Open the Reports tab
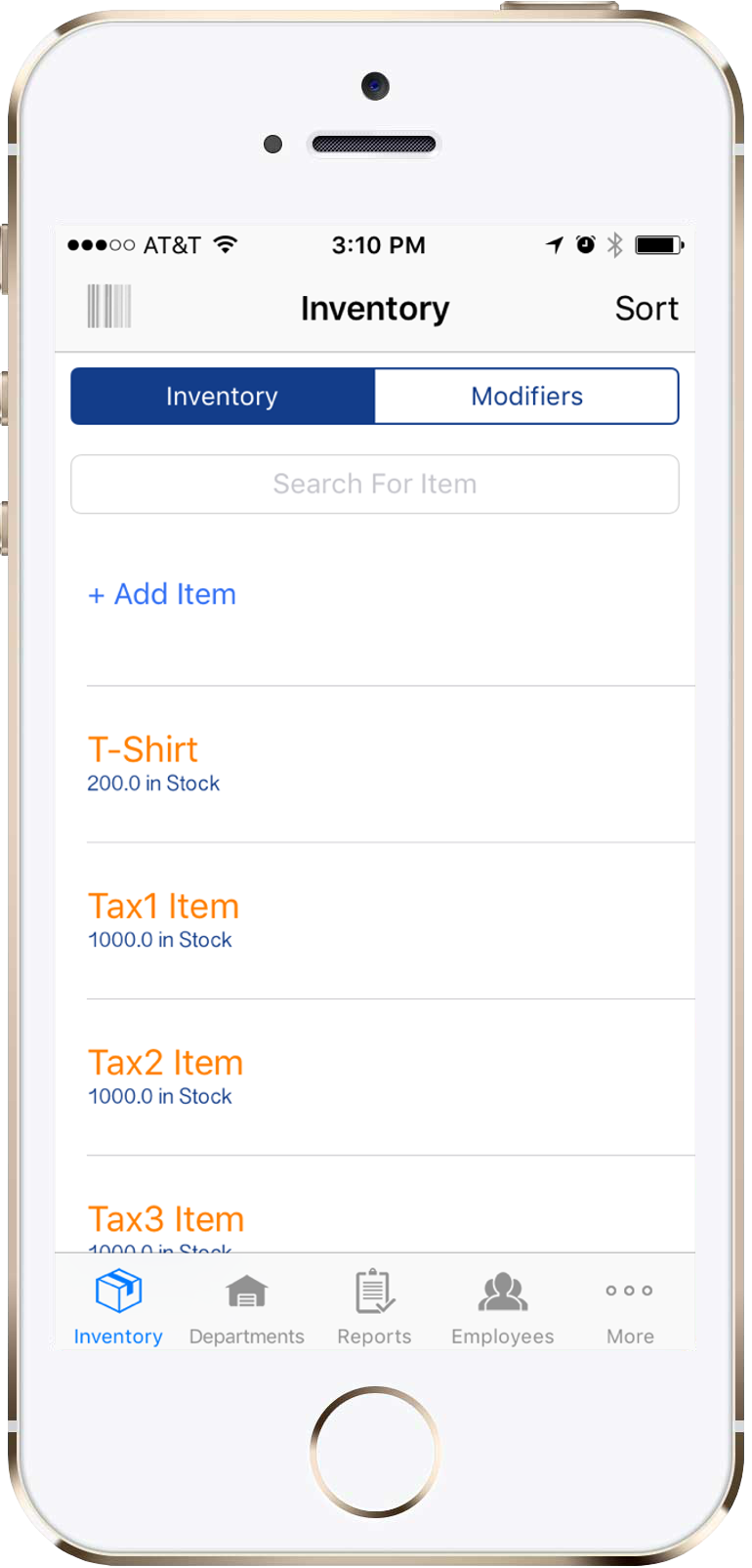 (x=374, y=1307)
